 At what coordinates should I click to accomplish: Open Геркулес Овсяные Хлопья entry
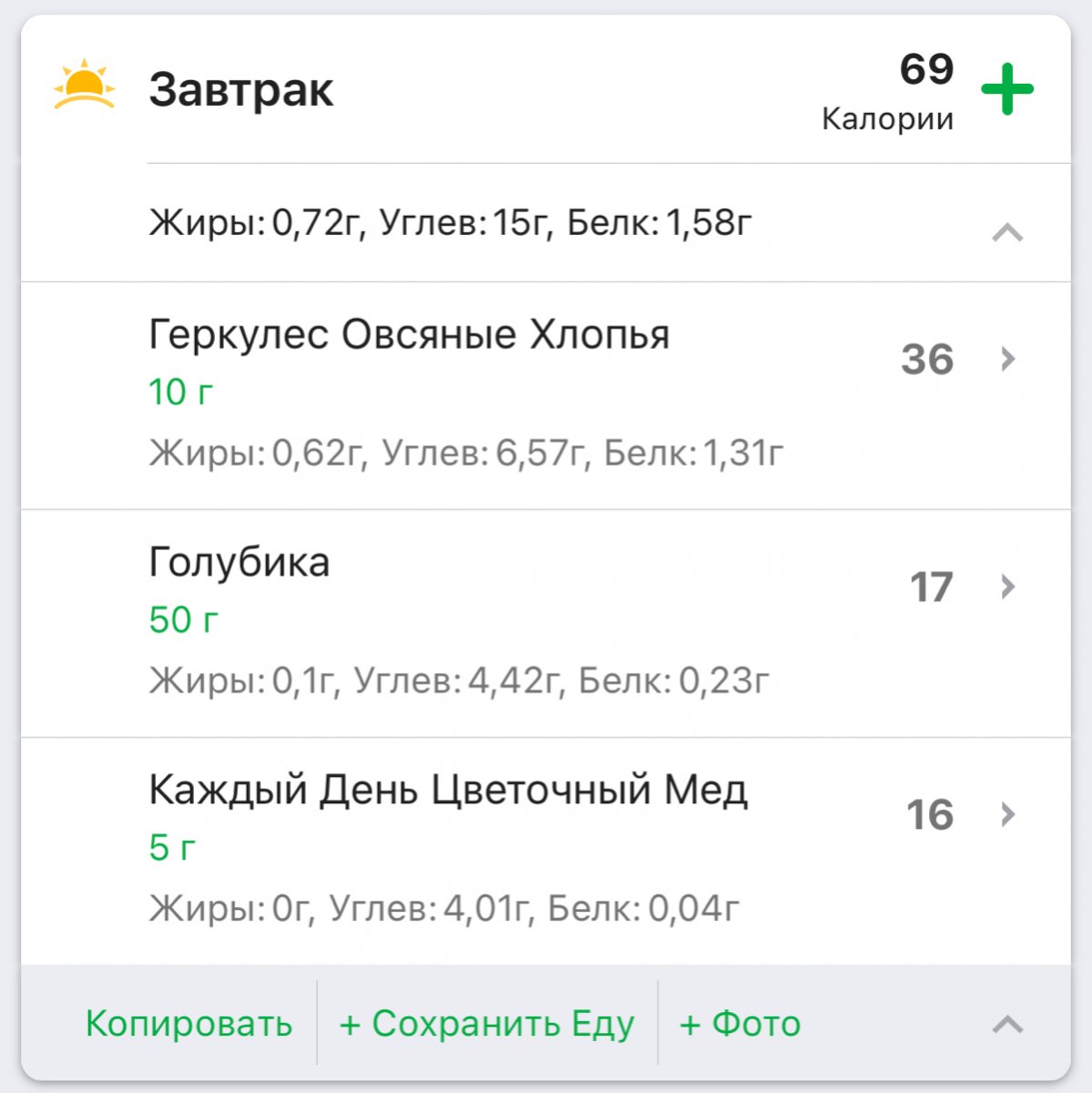coord(546,394)
